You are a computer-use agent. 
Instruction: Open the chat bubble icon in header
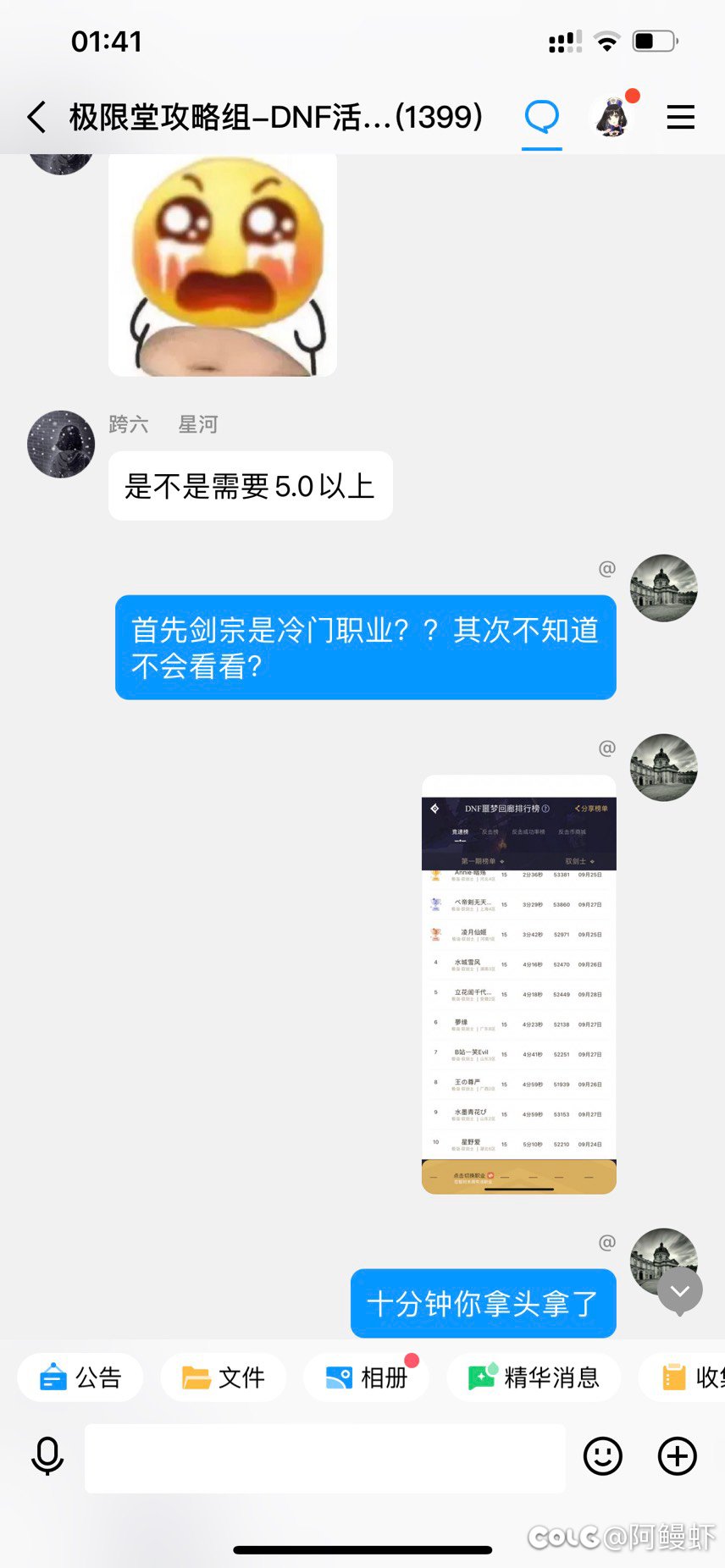[541, 117]
